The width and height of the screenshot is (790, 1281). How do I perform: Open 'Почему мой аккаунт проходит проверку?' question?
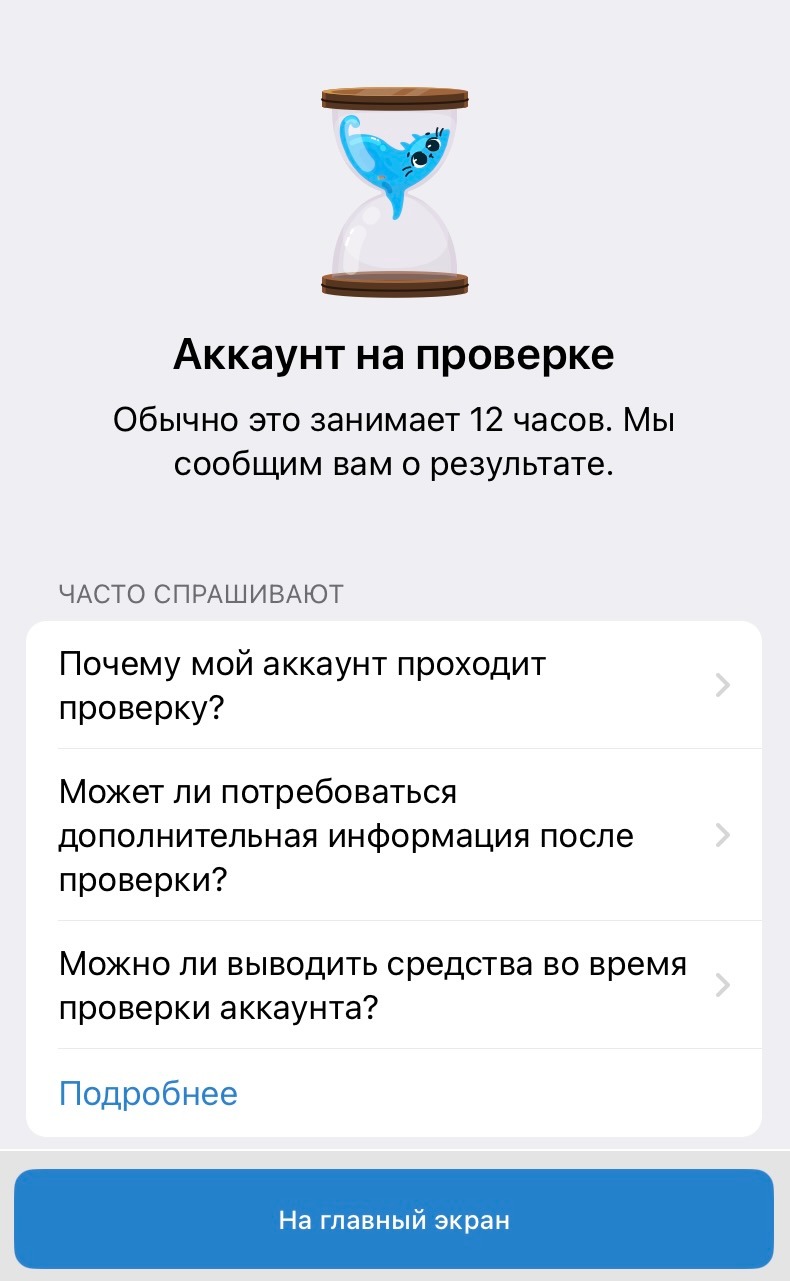click(394, 686)
